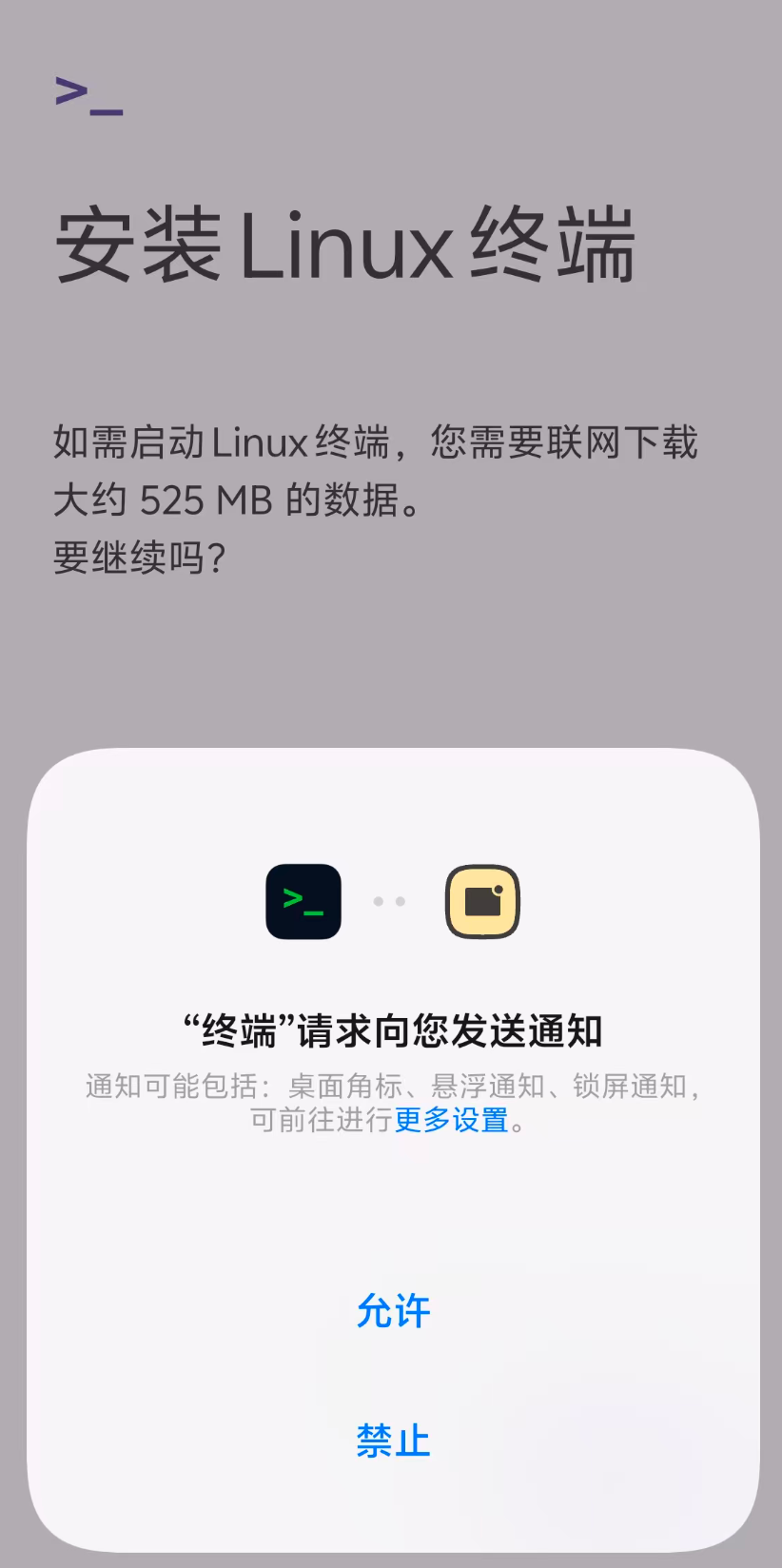Allow notifications by tapping 允许
Viewport: 782px width, 1568px height.
point(393,1311)
